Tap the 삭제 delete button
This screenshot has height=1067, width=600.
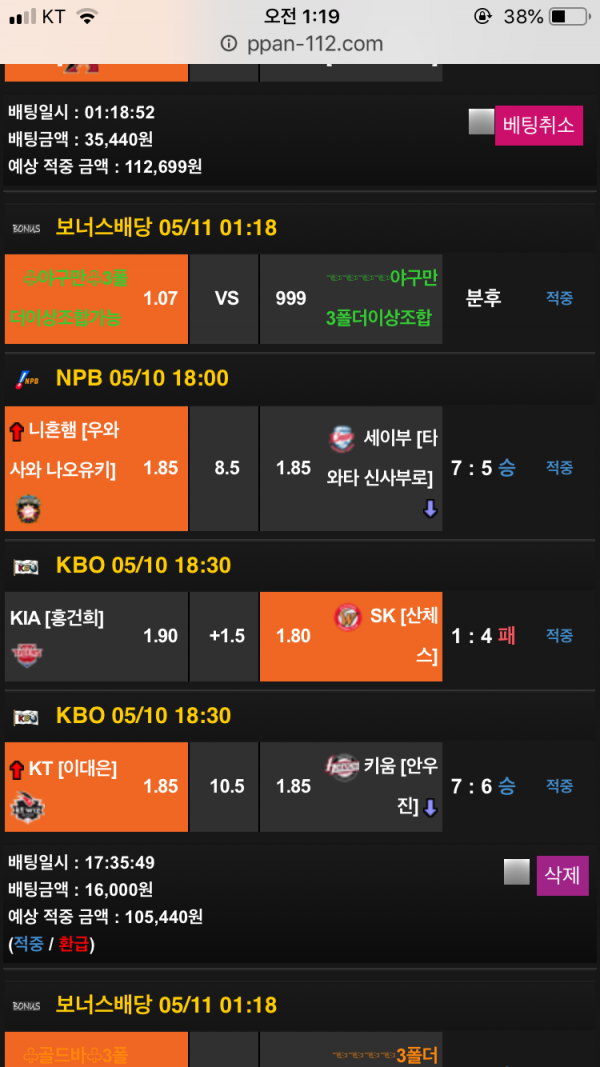(x=562, y=875)
